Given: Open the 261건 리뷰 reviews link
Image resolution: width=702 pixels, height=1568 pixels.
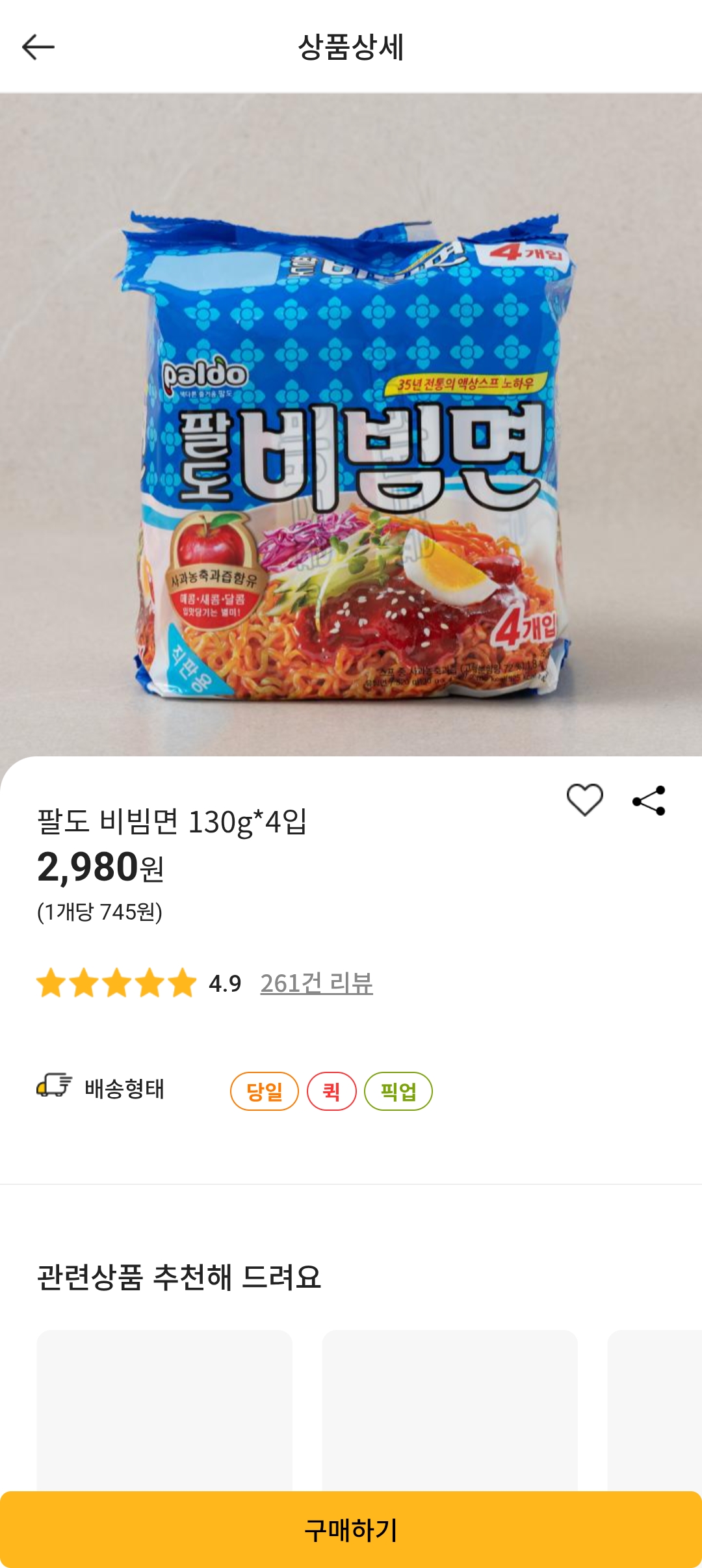Looking at the screenshot, I should [x=320, y=985].
